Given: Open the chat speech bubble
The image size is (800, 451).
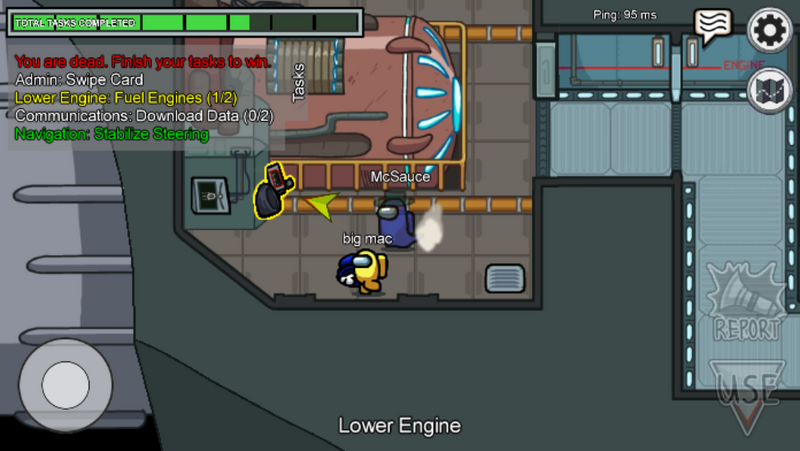Looking at the screenshot, I should (712, 27).
